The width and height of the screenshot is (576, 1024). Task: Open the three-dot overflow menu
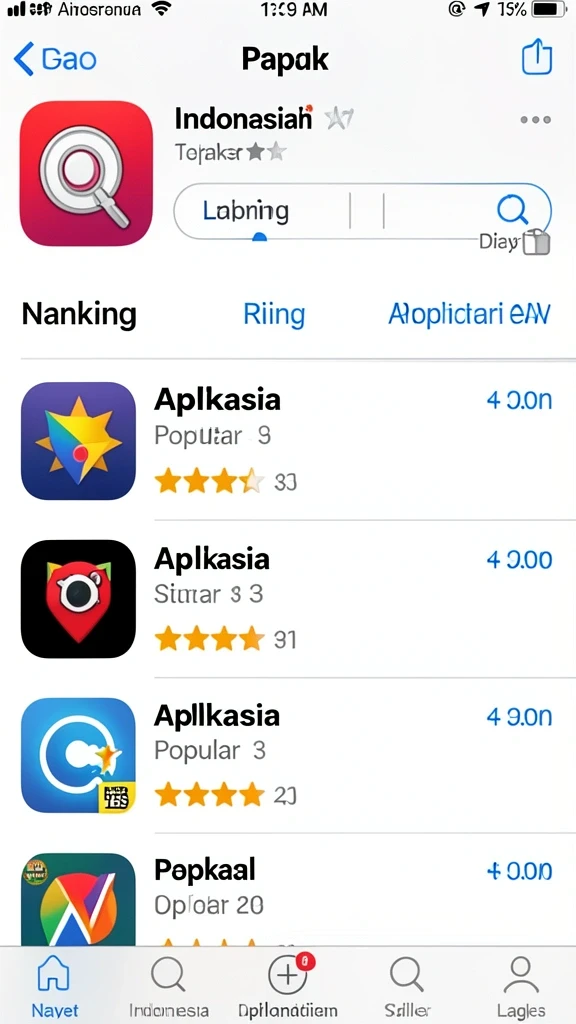pyautogui.click(x=536, y=120)
